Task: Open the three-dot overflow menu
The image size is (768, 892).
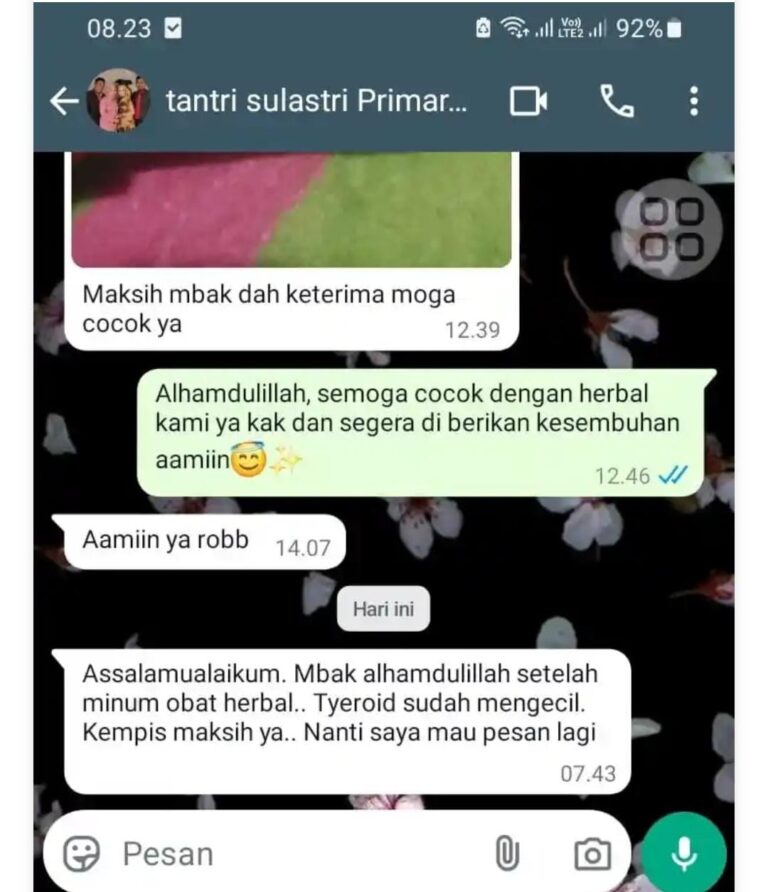Action: pyautogui.click(x=693, y=101)
